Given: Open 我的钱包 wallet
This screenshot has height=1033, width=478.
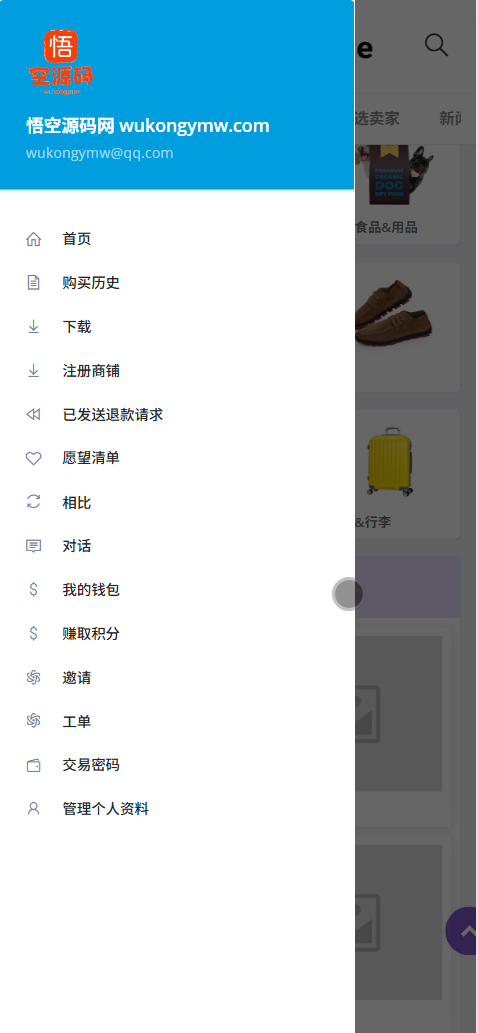Looking at the screenshot, I should pyautogui.click(x=176, y=590).
